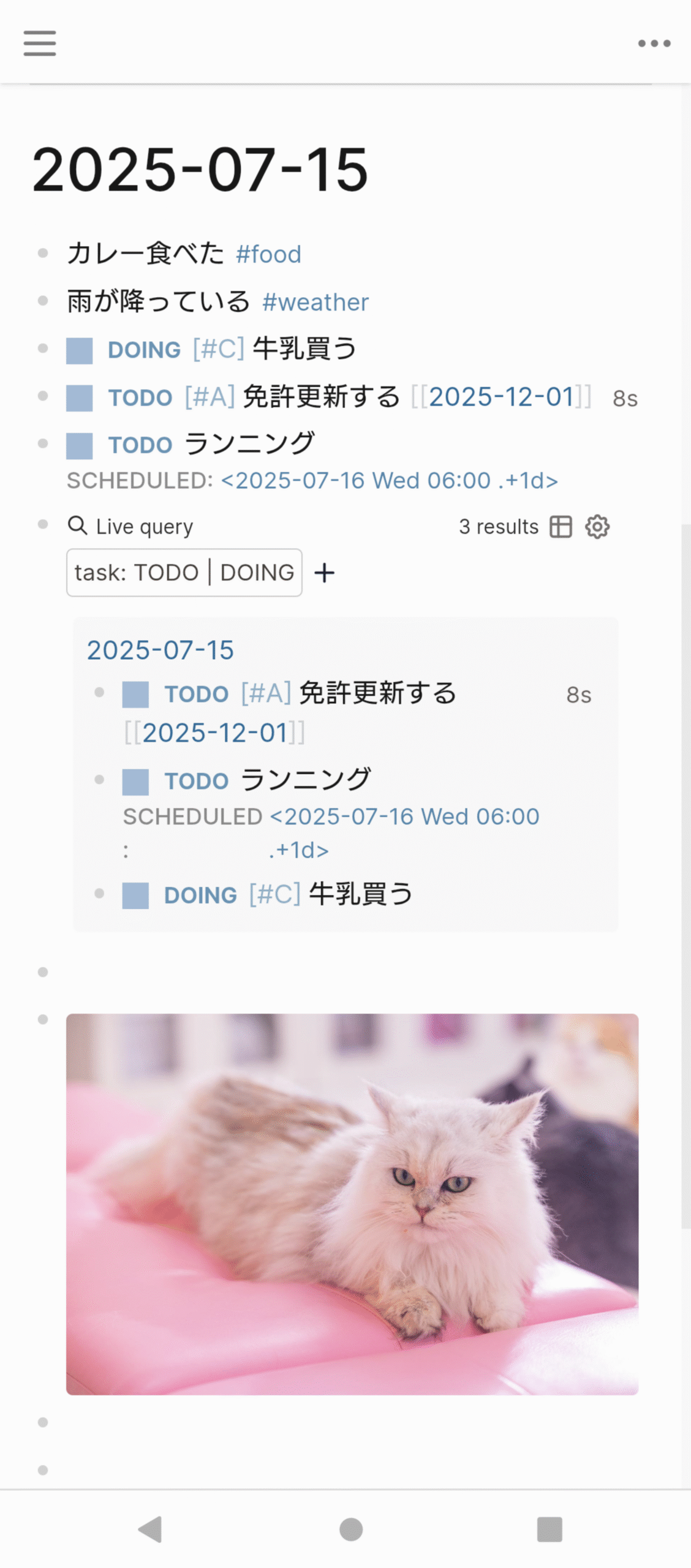Open the hamburger menu
Screen dimensions: 691x1568
pos(40,43)
